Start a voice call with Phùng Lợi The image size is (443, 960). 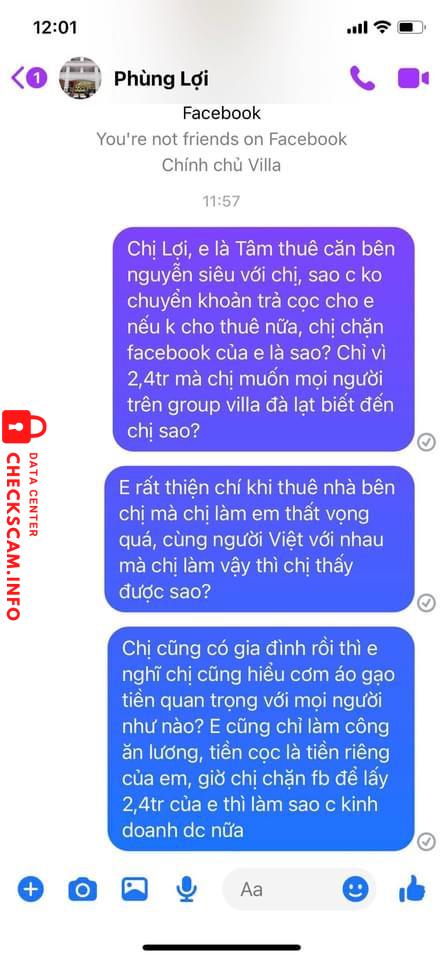(x=362, y=78)
